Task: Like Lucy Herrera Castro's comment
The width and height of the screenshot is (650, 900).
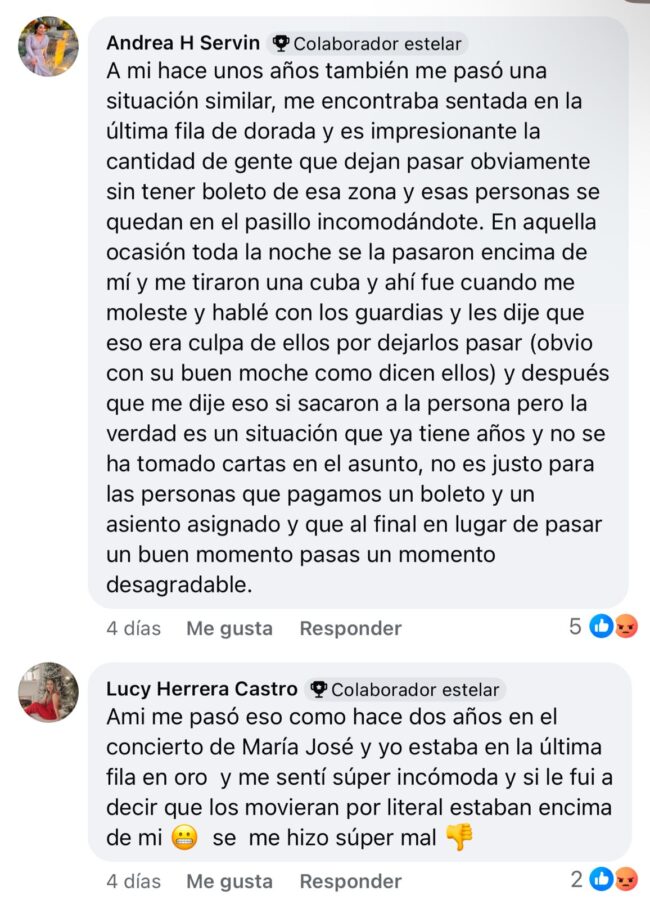Action: click(x=229, y=881)
